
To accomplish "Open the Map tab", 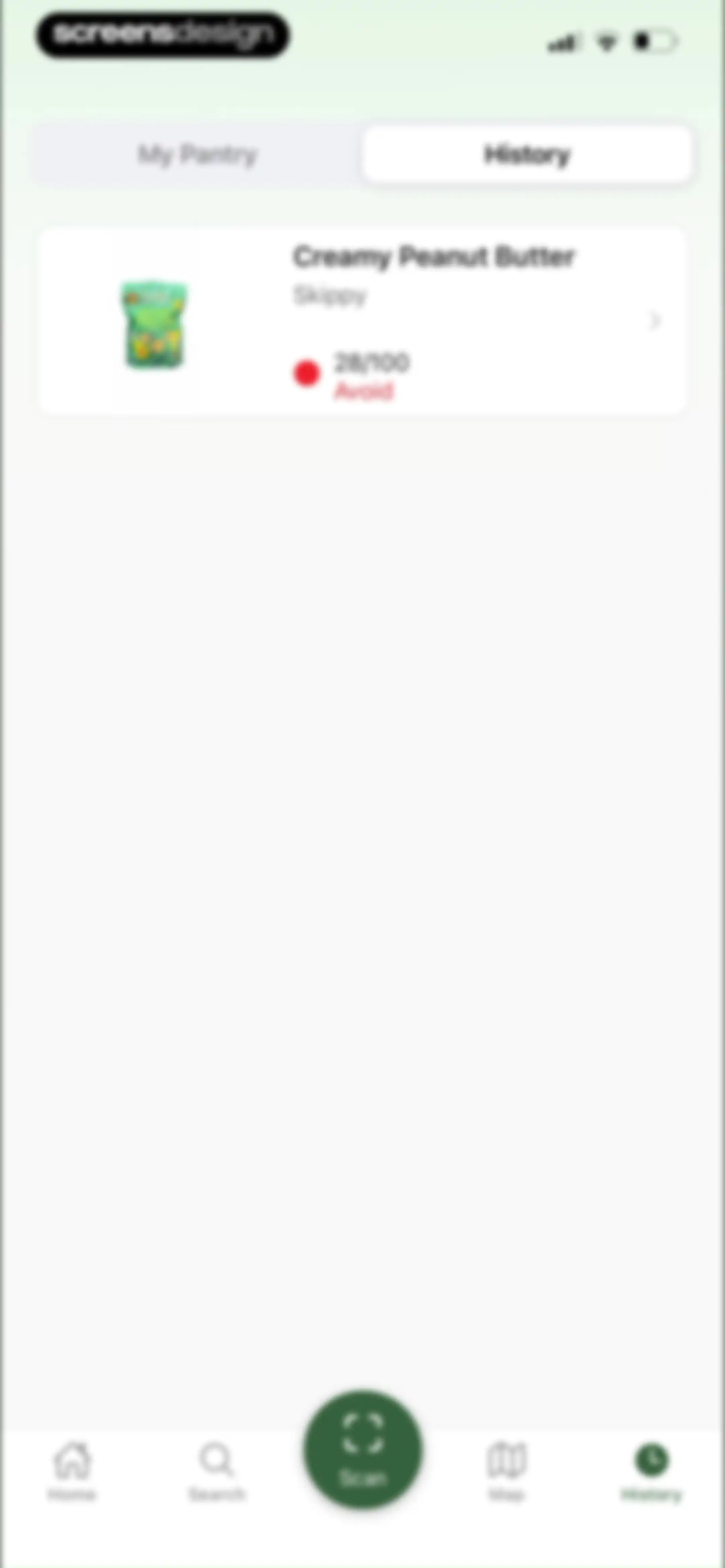I will 506,1471.
